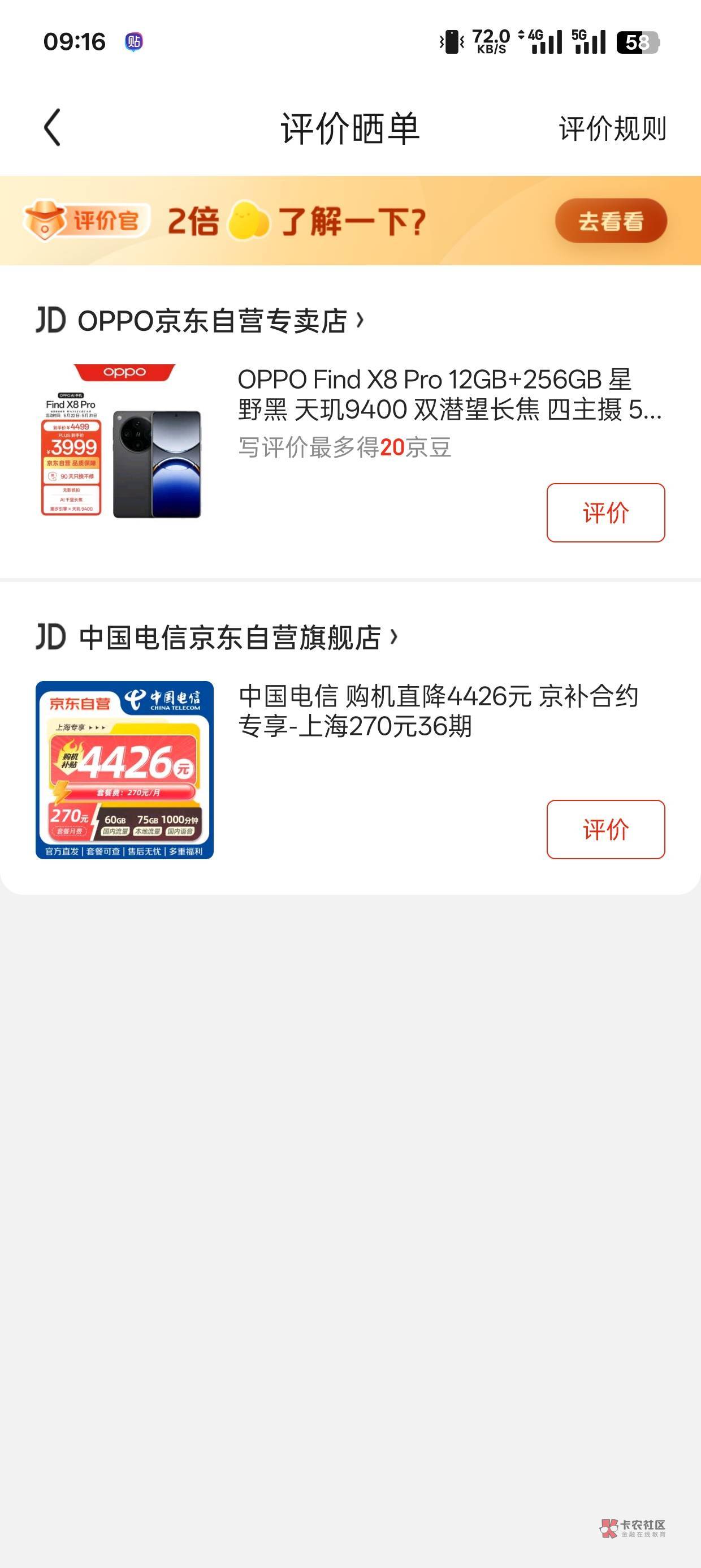Open 评价规则 in the top bar
This screenshot has width=701, height=1568.
coord(612,128)
